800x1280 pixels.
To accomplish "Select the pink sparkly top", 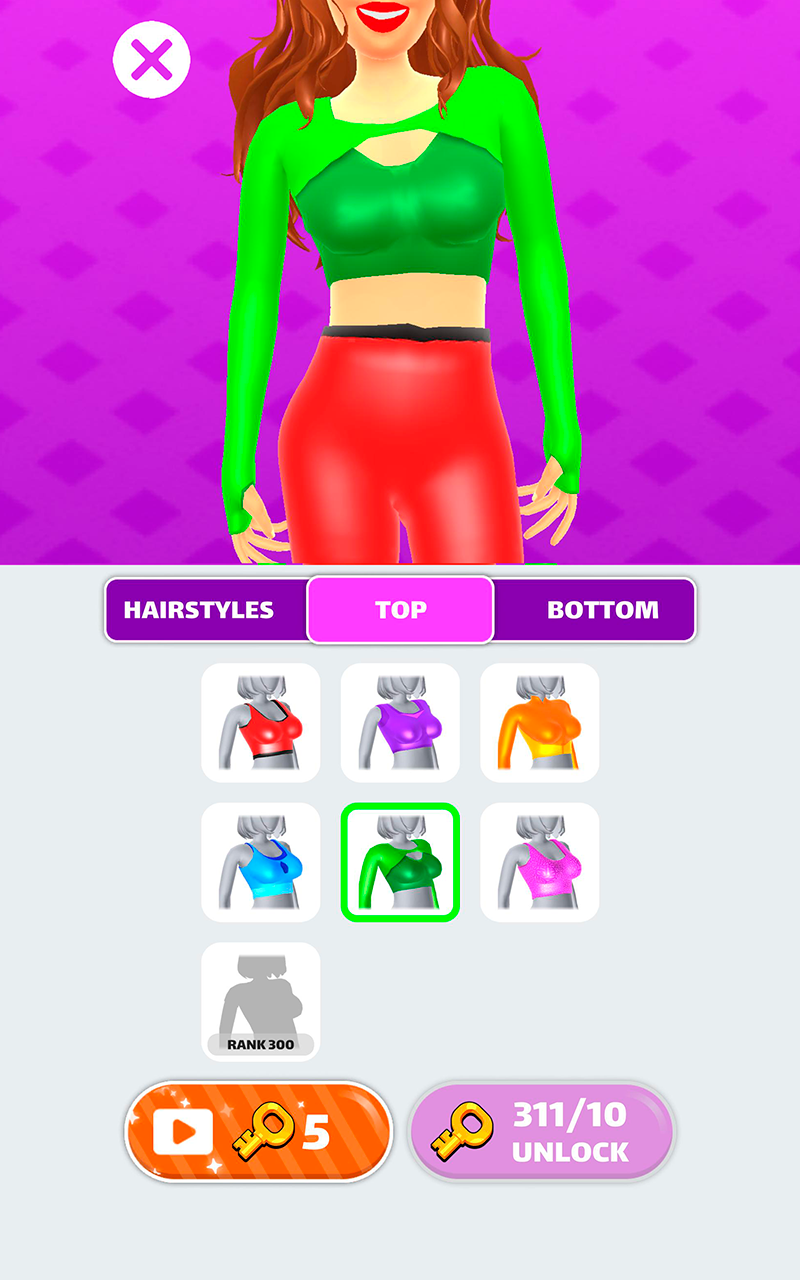I will point(538,862).
